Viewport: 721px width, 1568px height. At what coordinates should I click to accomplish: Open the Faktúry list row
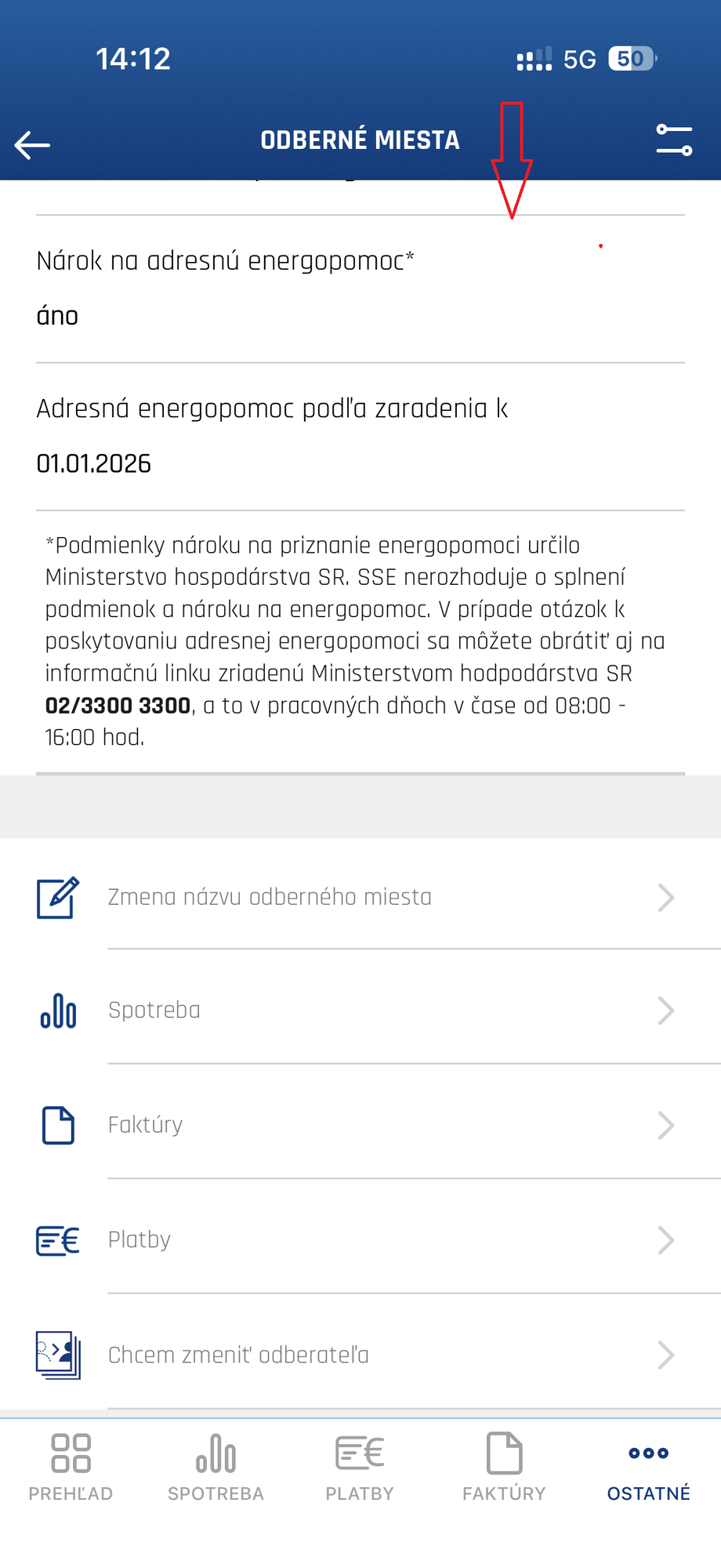coord(360,1125)
